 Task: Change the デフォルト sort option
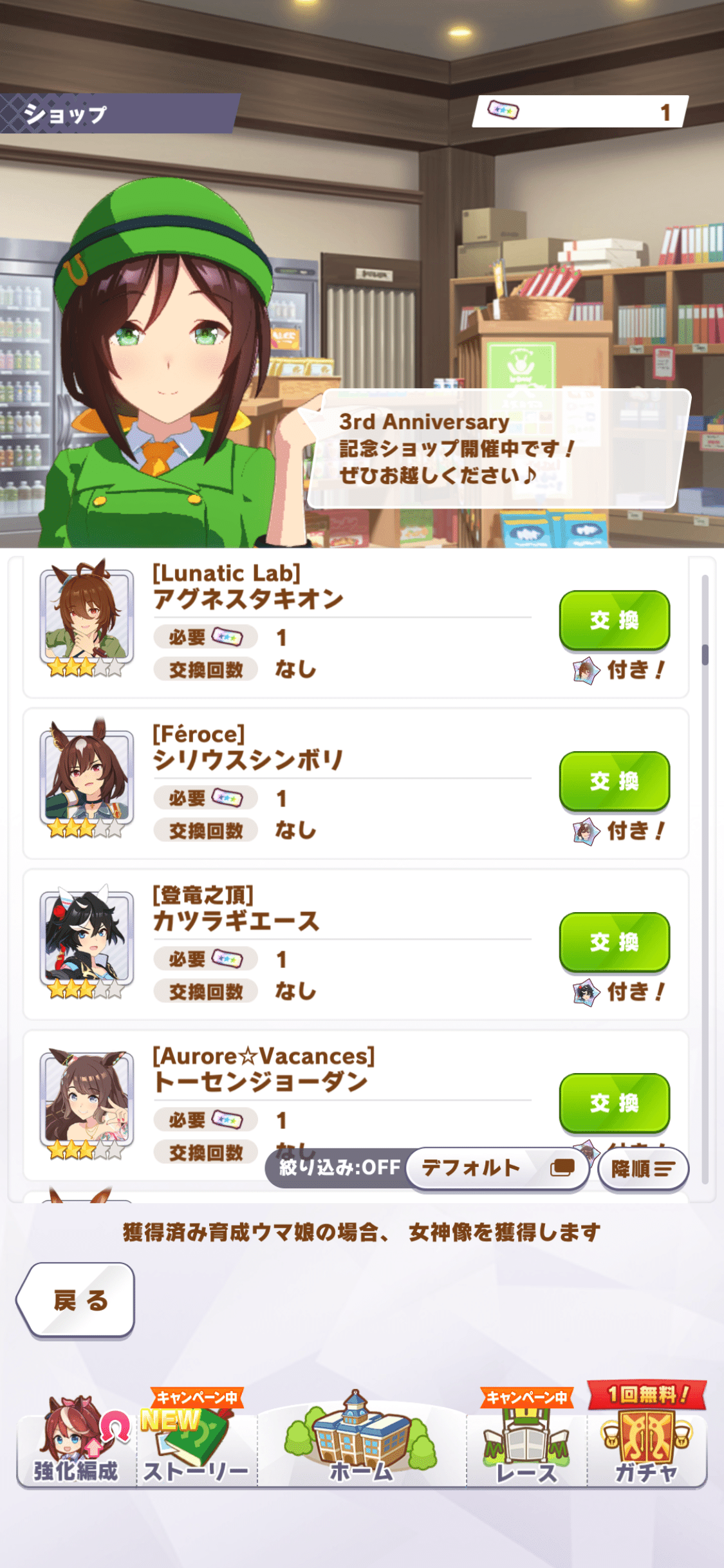(x=498, y=1168)
